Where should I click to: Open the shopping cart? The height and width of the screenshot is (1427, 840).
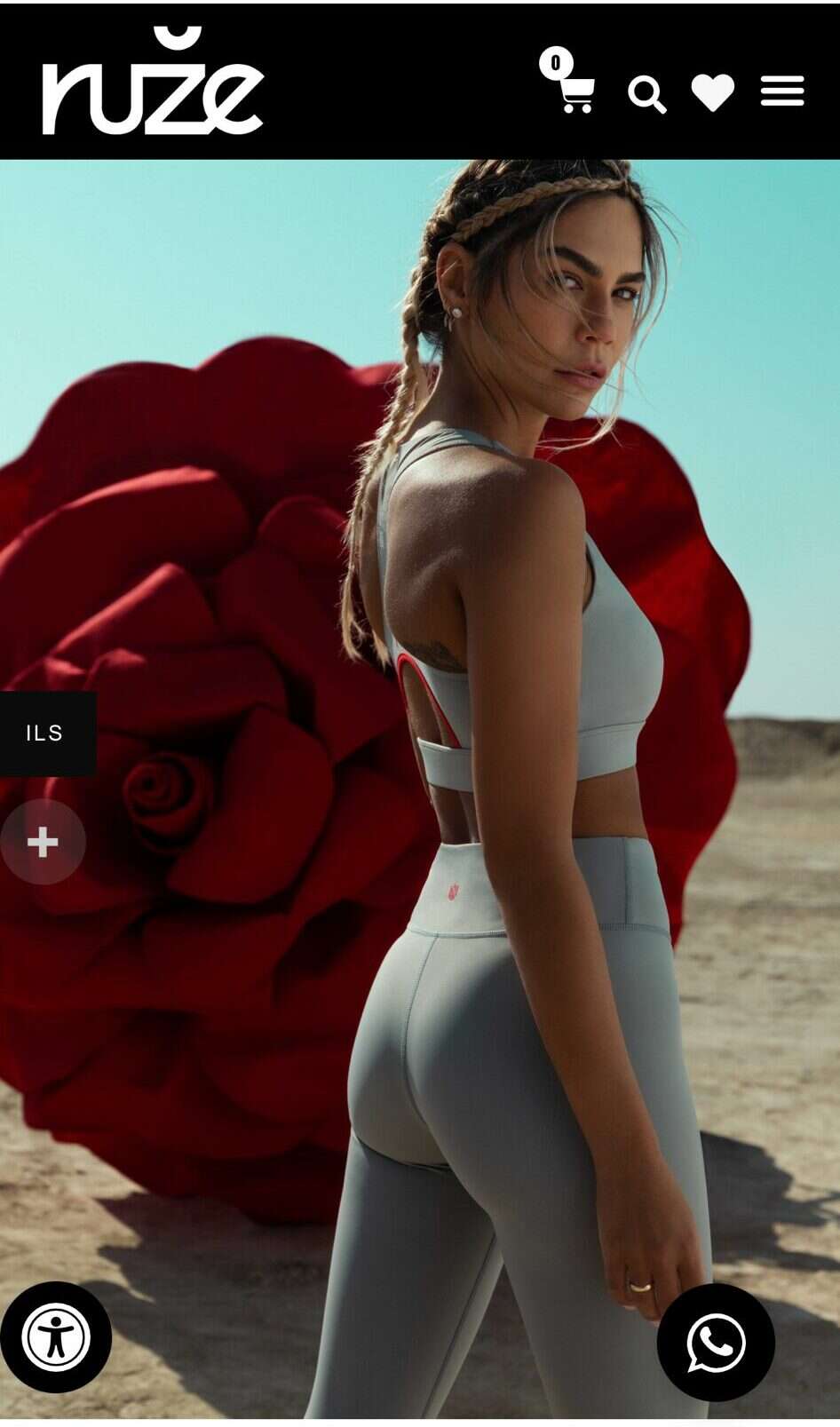(x=575, y=92)
